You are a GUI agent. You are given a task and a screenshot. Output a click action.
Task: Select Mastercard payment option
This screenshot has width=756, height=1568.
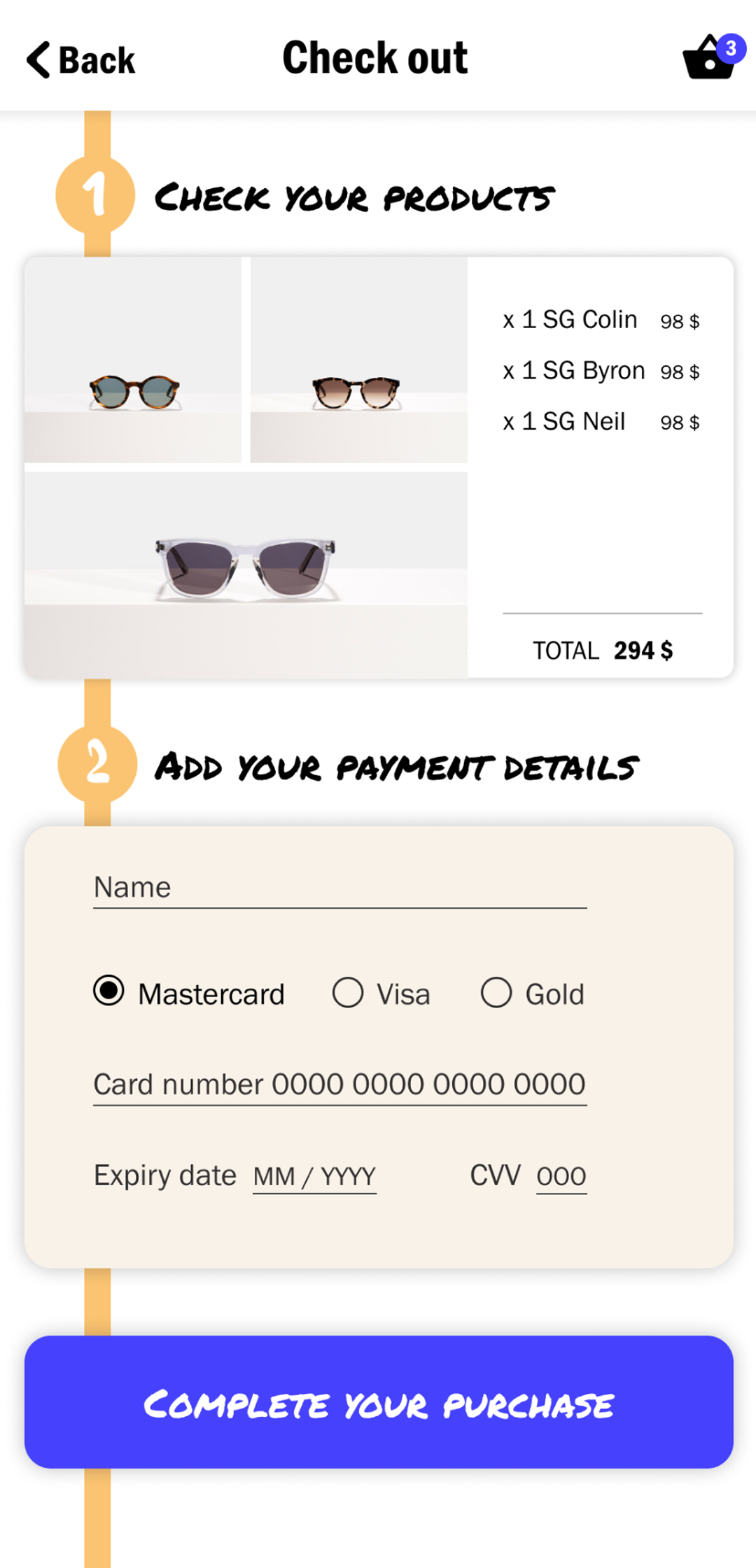(x=109, y=991)
